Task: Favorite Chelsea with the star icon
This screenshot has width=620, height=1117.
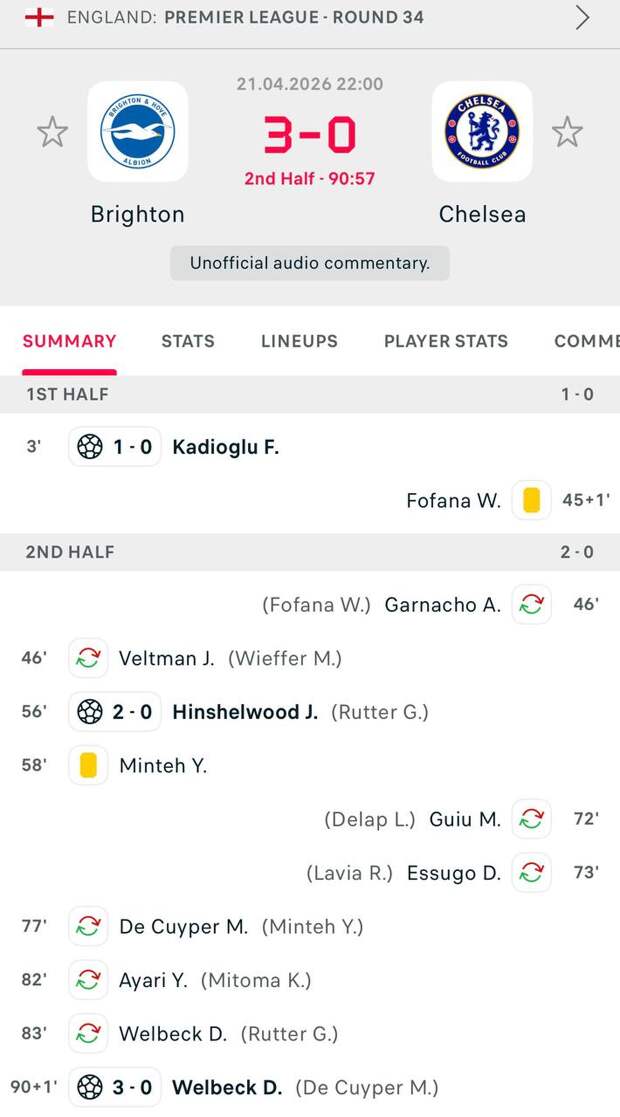Action: (x=567, y=132)
